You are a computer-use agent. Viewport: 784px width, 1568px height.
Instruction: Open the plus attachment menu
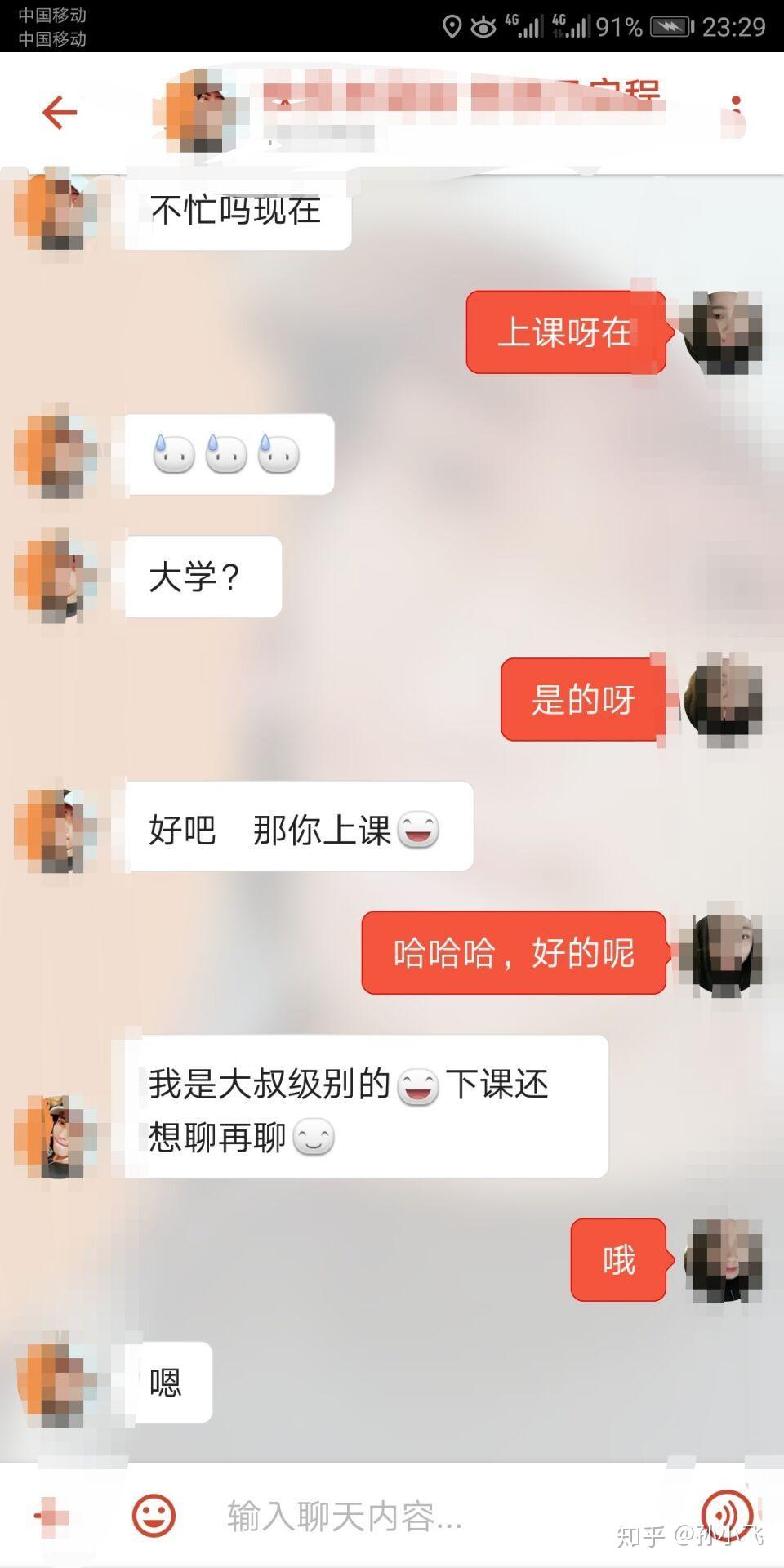[x=51, y=1516]
